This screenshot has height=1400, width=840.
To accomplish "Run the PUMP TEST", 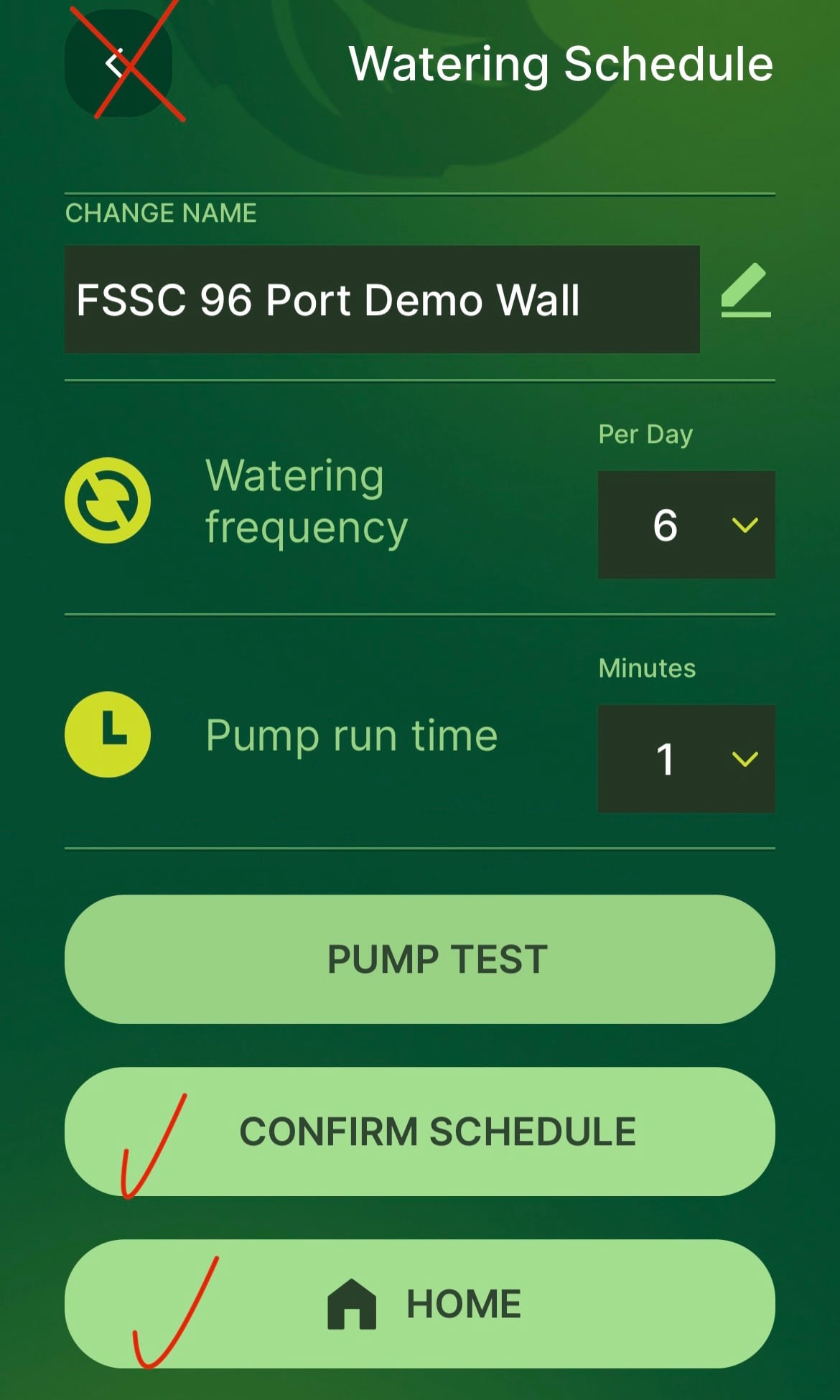I will click(x=420, y=959).
